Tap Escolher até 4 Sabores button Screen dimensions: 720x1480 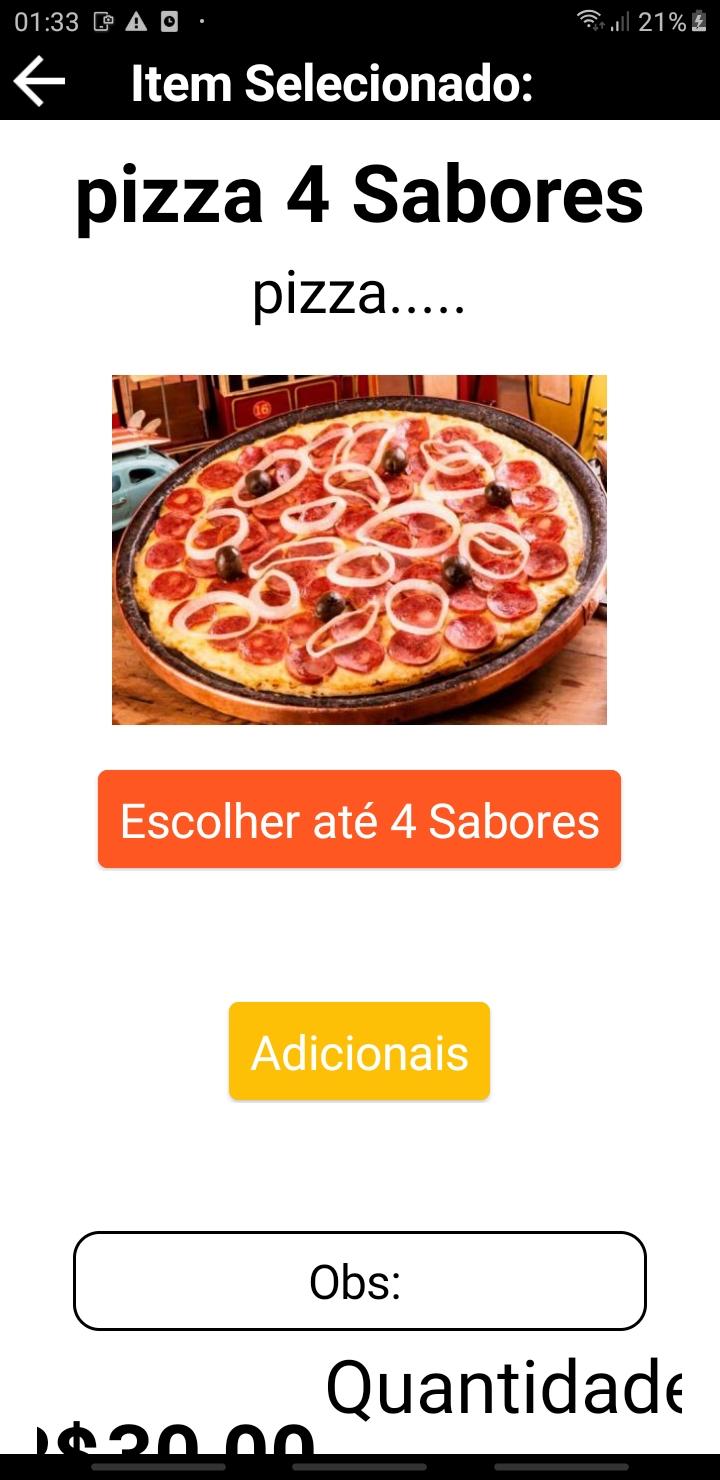[359, 819]
